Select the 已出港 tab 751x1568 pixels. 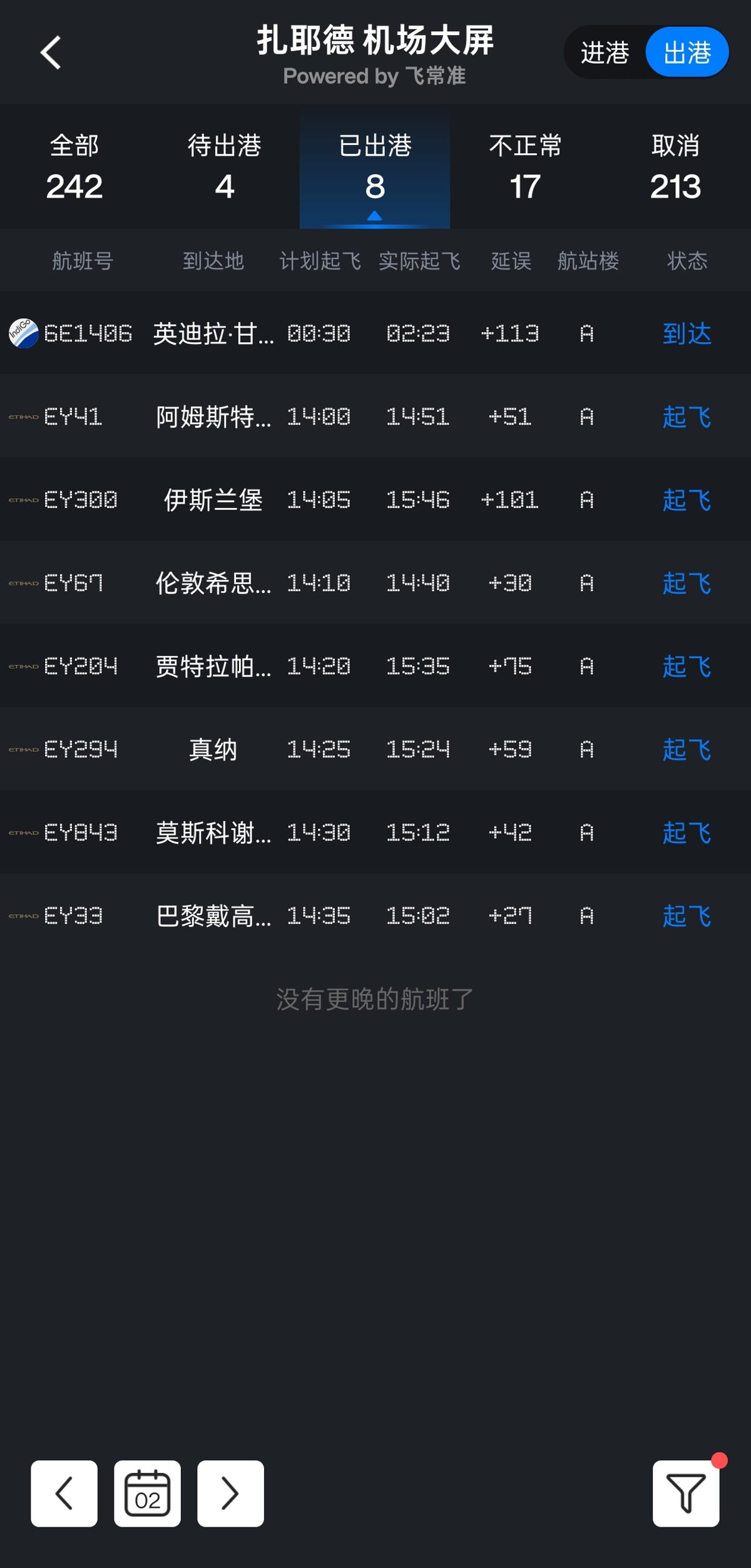(375, 168)
